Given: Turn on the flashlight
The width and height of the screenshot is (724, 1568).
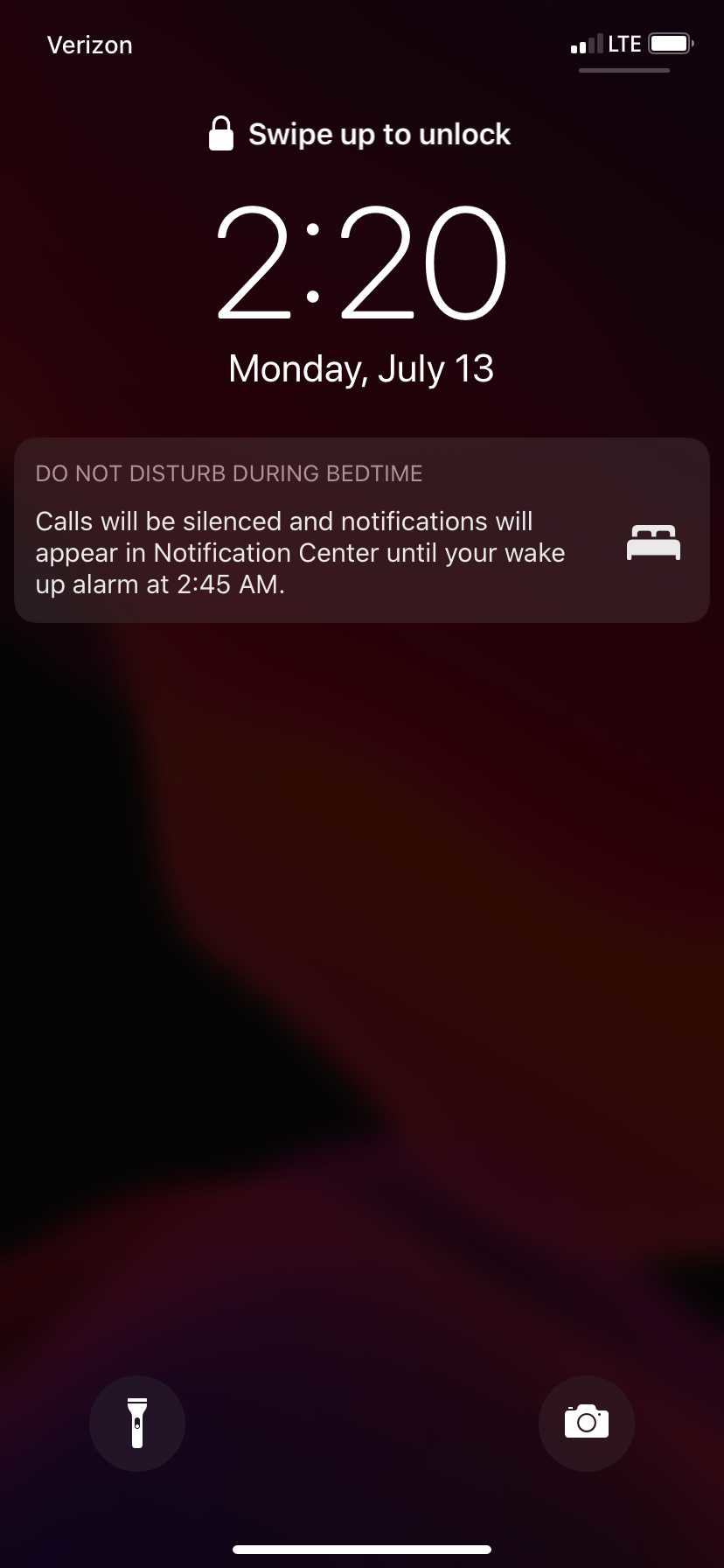Looking at the screenshot, I should coord(137,1424).
